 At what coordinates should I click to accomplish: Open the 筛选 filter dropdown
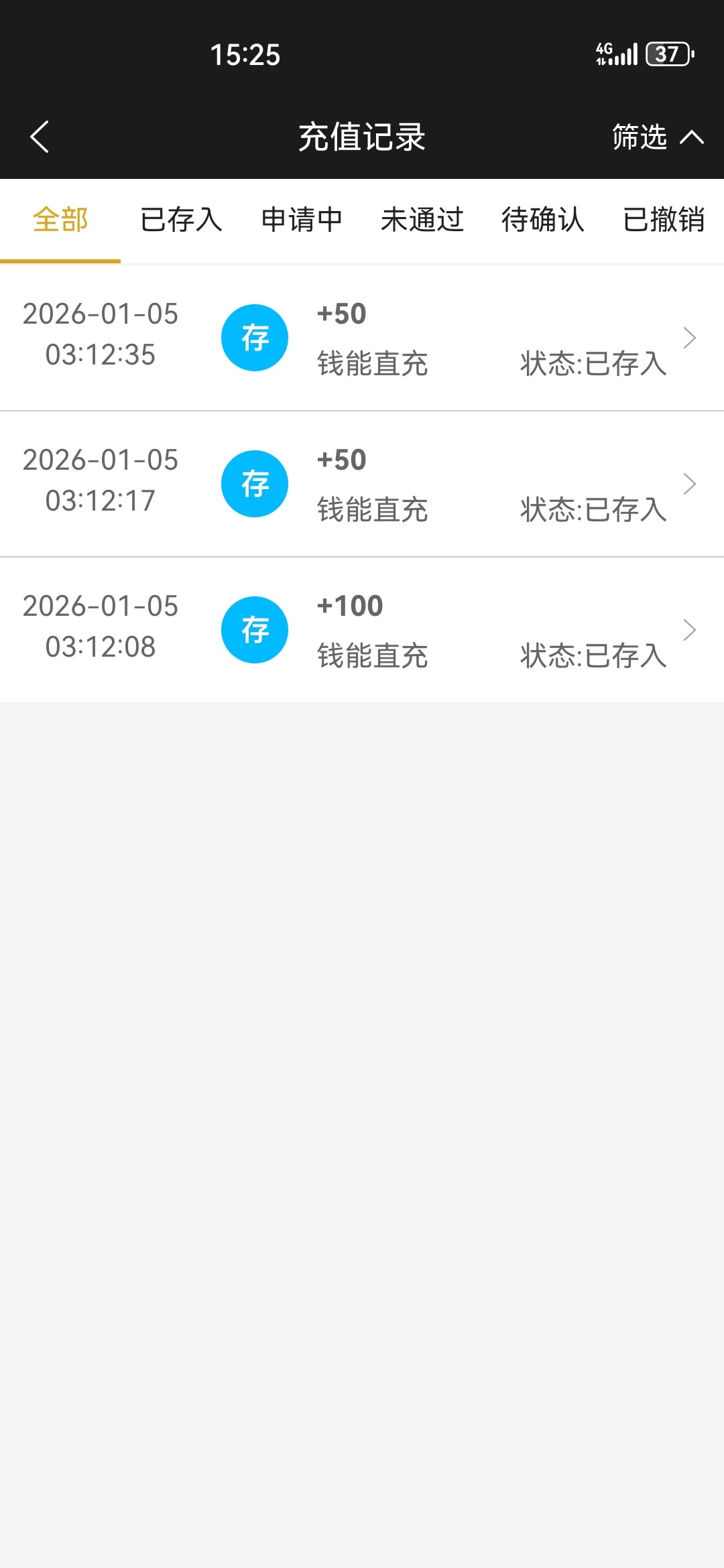point(657,137)
